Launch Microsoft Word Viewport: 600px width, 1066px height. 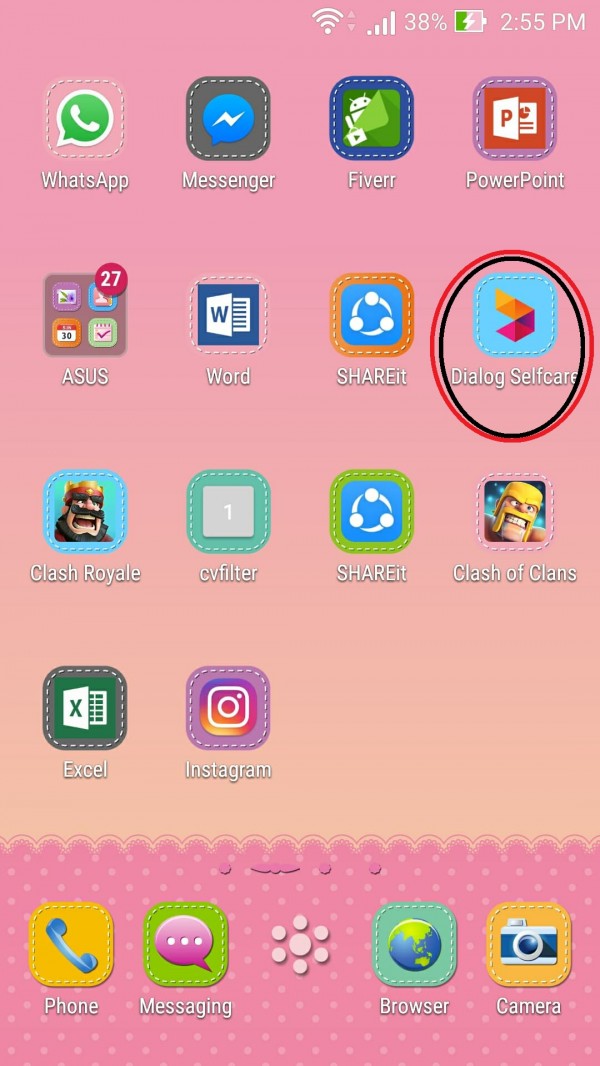click(x=228, y=316)
